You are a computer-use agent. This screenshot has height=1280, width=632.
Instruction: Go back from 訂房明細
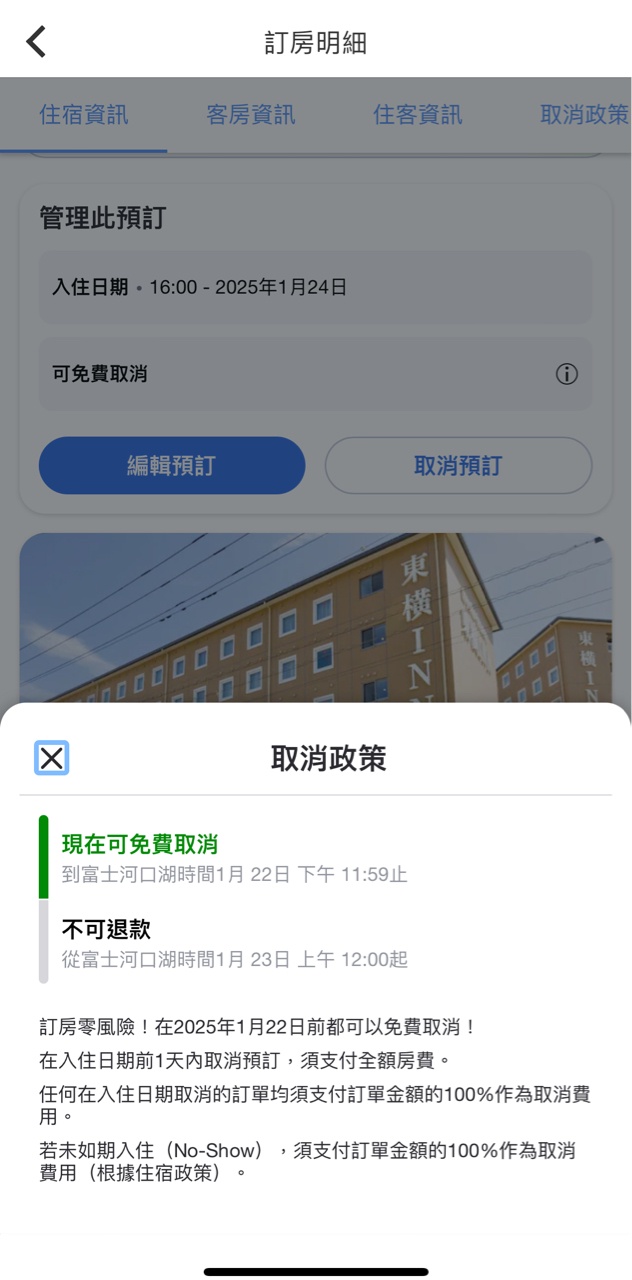pos(37,42)
